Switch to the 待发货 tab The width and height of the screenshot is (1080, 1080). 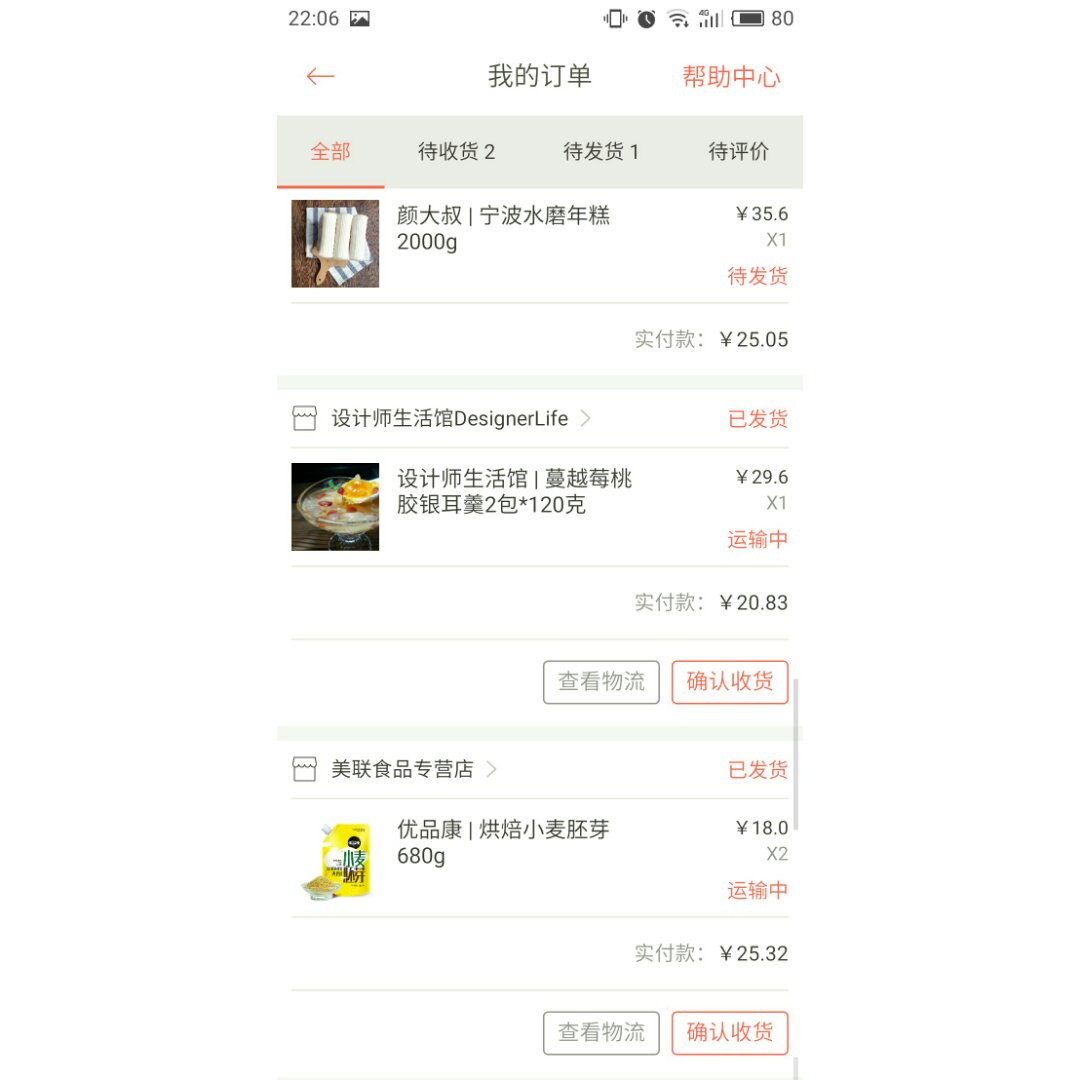click(601, 152)
